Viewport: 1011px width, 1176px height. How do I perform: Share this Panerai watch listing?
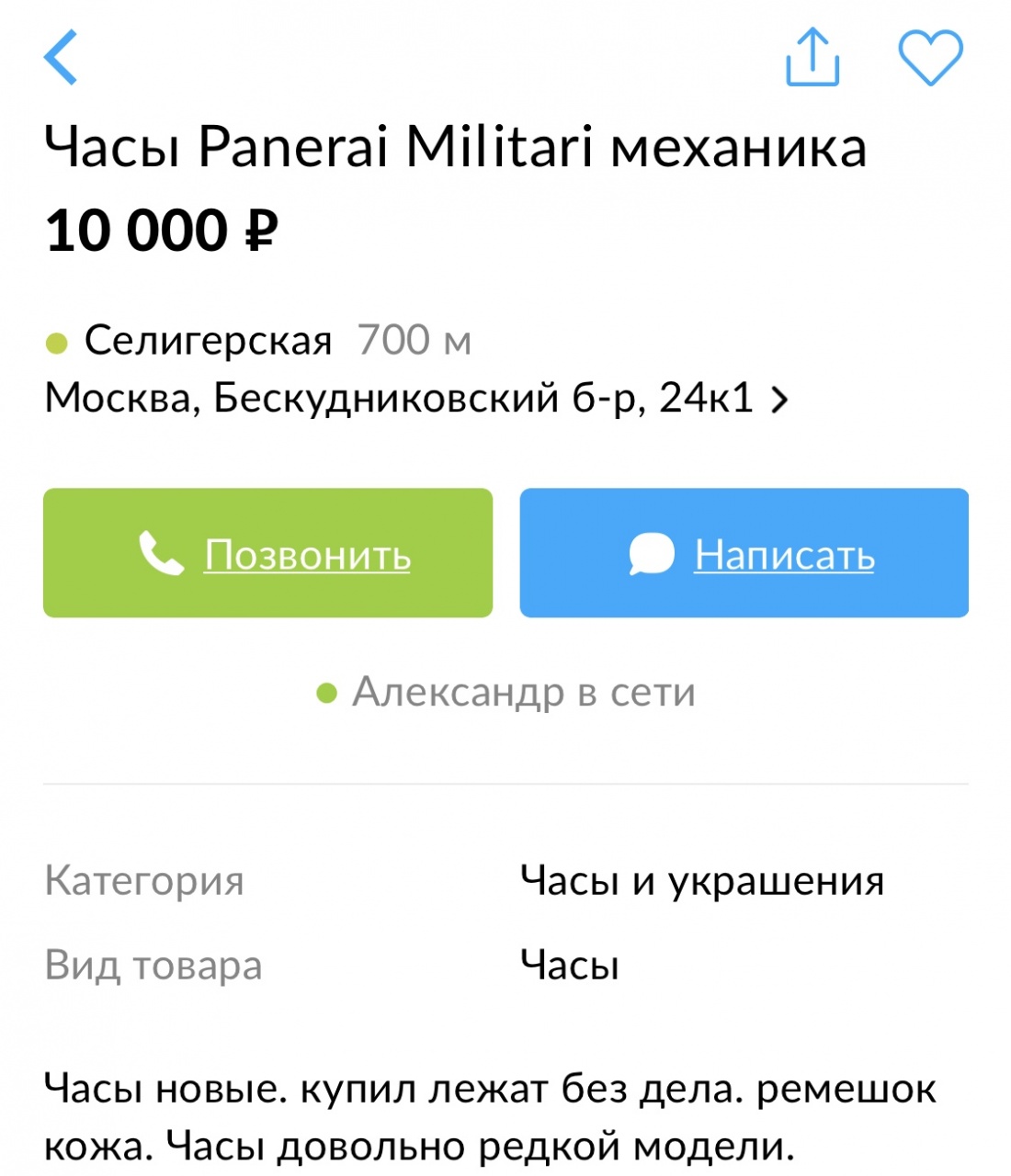(x=812, y=57)
